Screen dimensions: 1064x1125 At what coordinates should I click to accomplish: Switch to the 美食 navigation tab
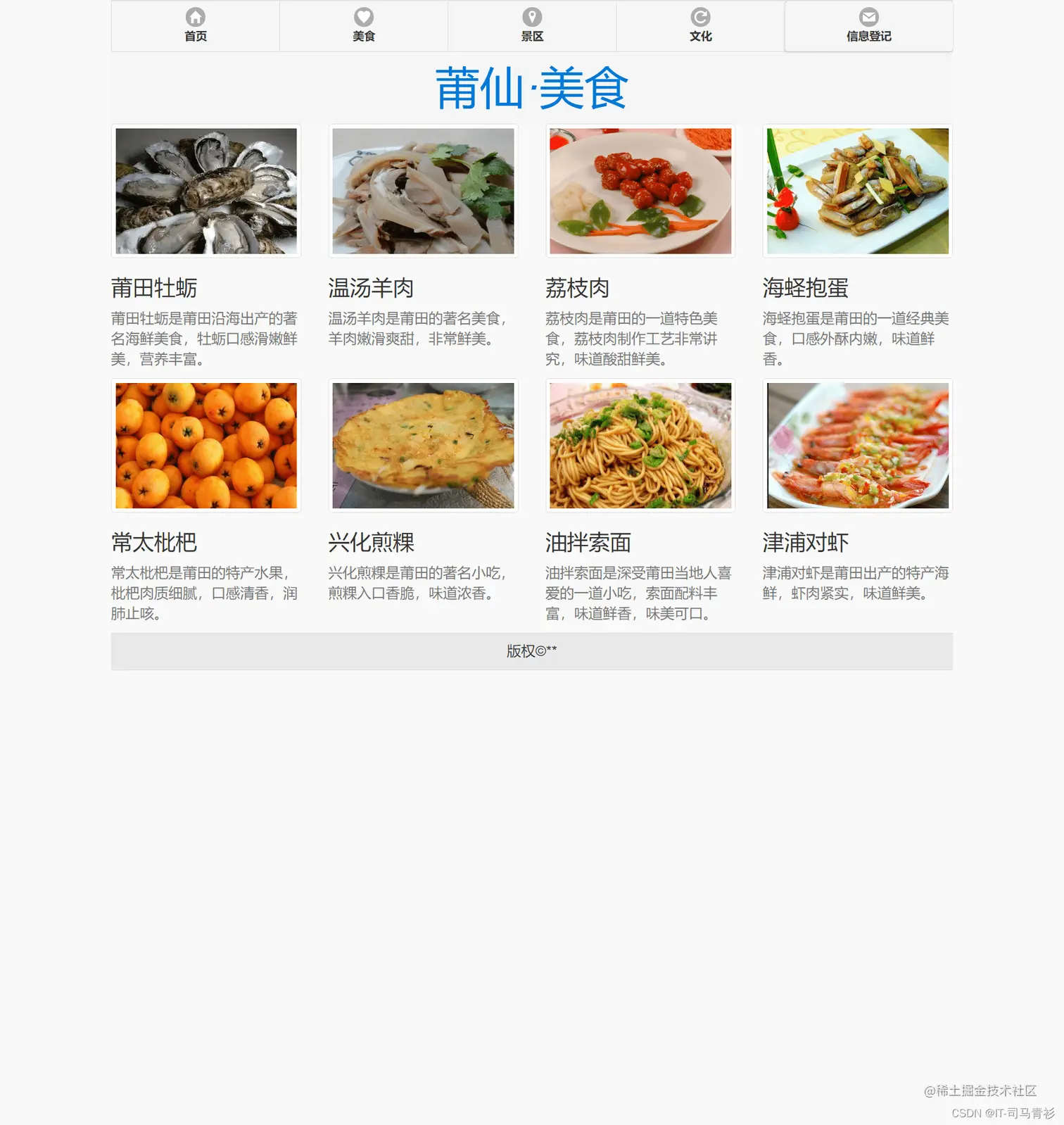coord(363,37)
